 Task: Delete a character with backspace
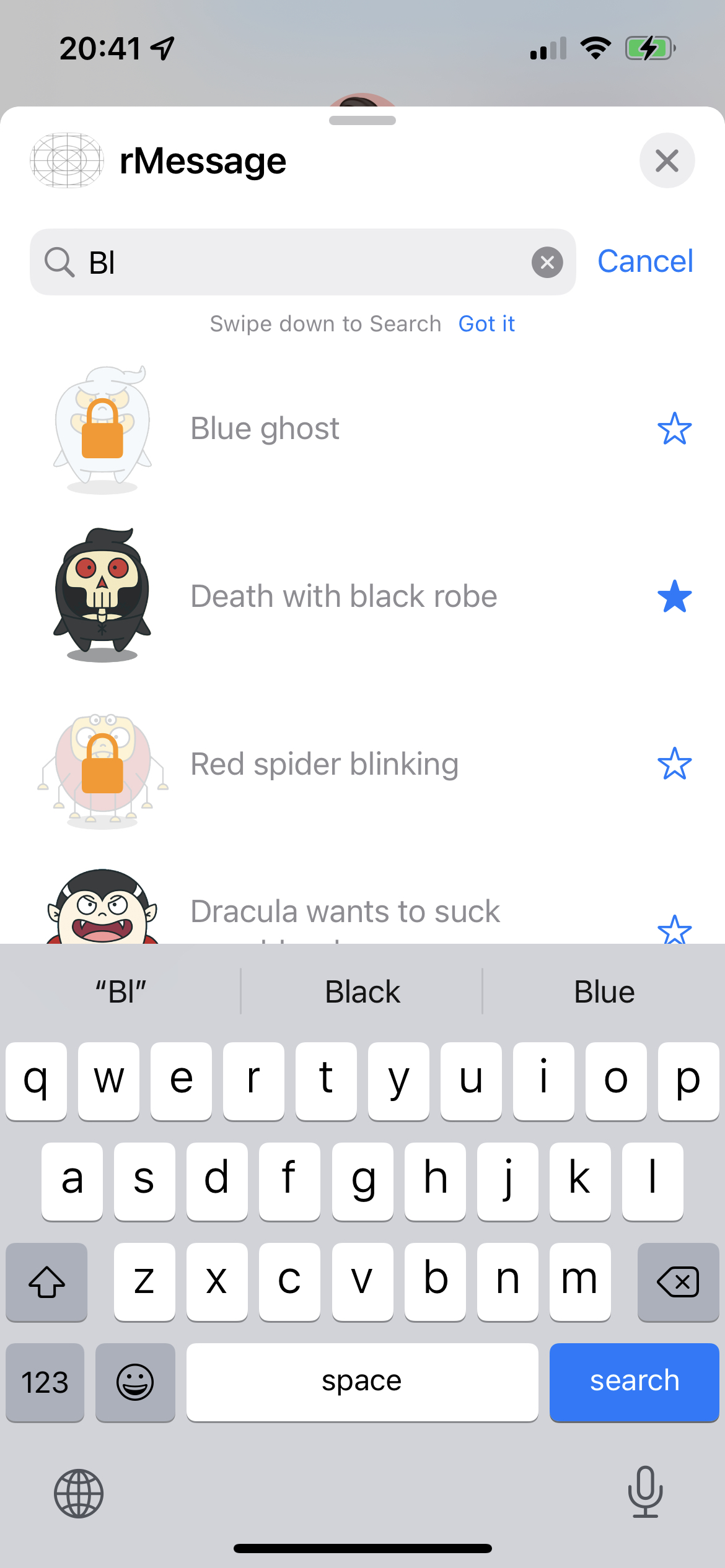[678, 1281]
